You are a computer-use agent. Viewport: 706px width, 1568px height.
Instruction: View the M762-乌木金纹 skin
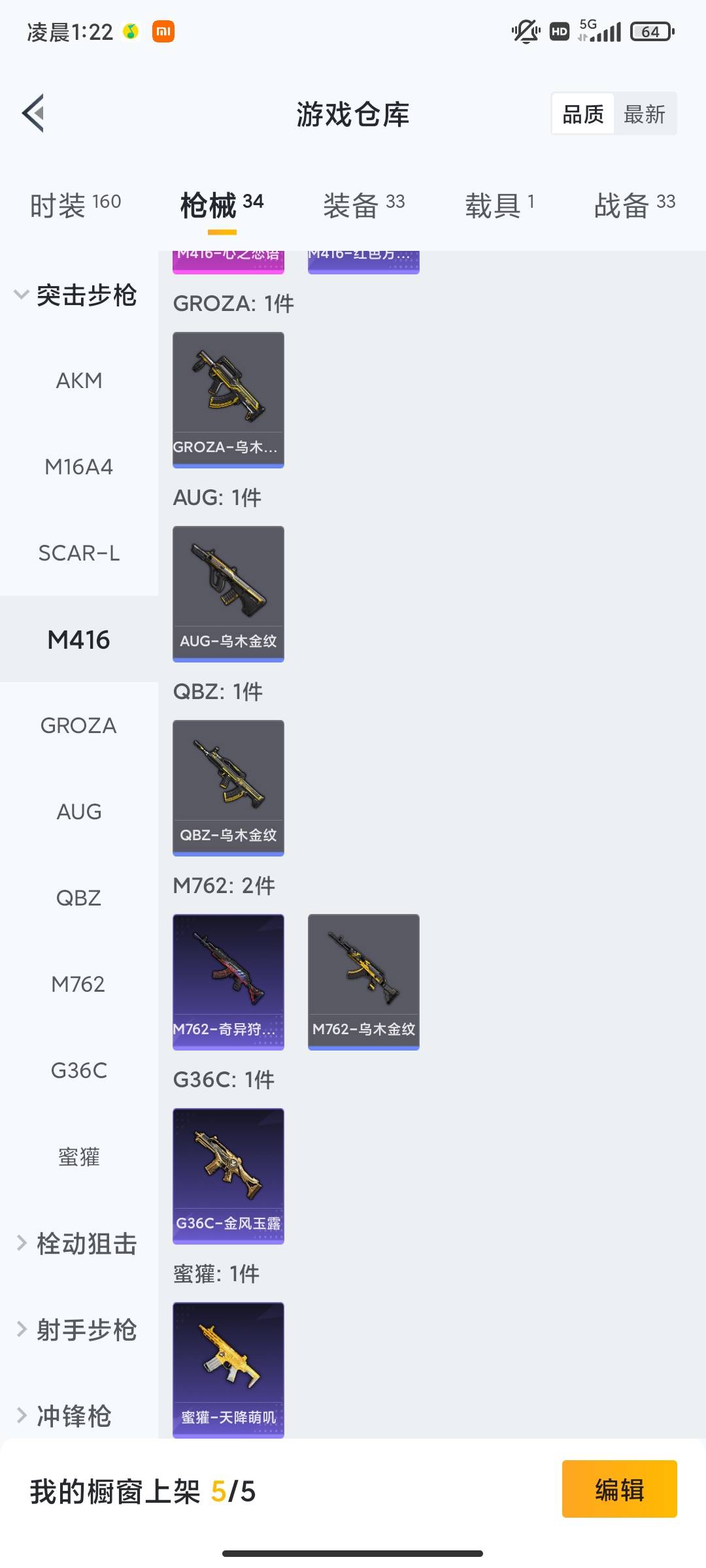(x=363, y=981)
